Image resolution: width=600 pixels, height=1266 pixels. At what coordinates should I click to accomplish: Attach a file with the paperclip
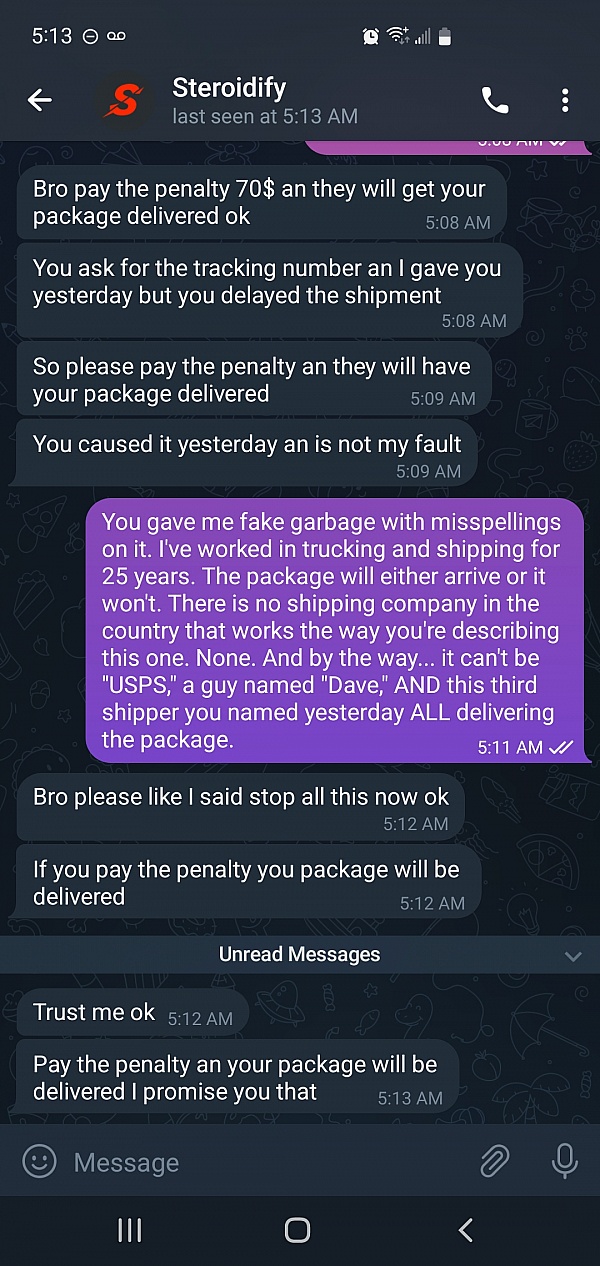[494, 1161]
